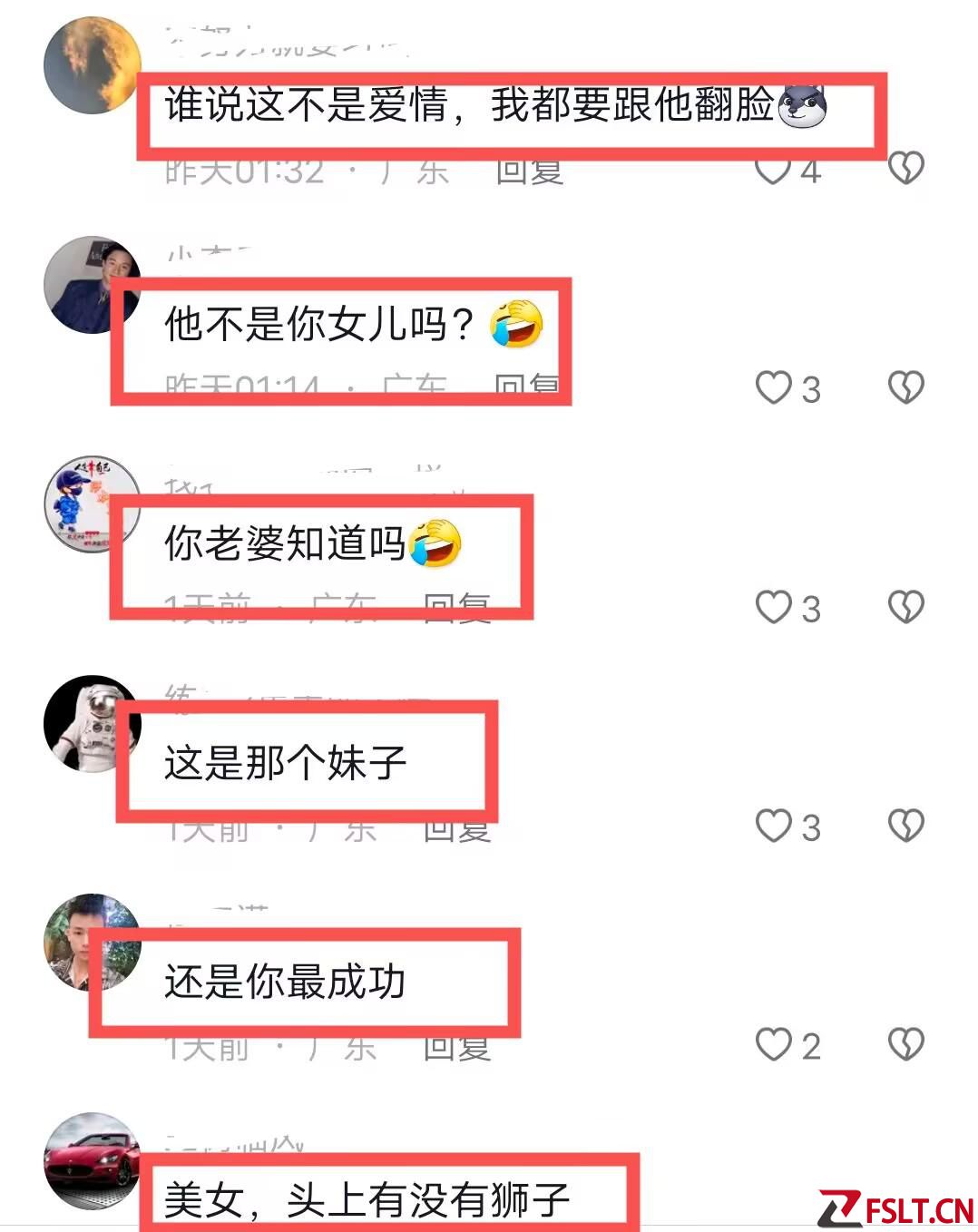Like the comment '这是那个妹子'

(x=774, y=826)
